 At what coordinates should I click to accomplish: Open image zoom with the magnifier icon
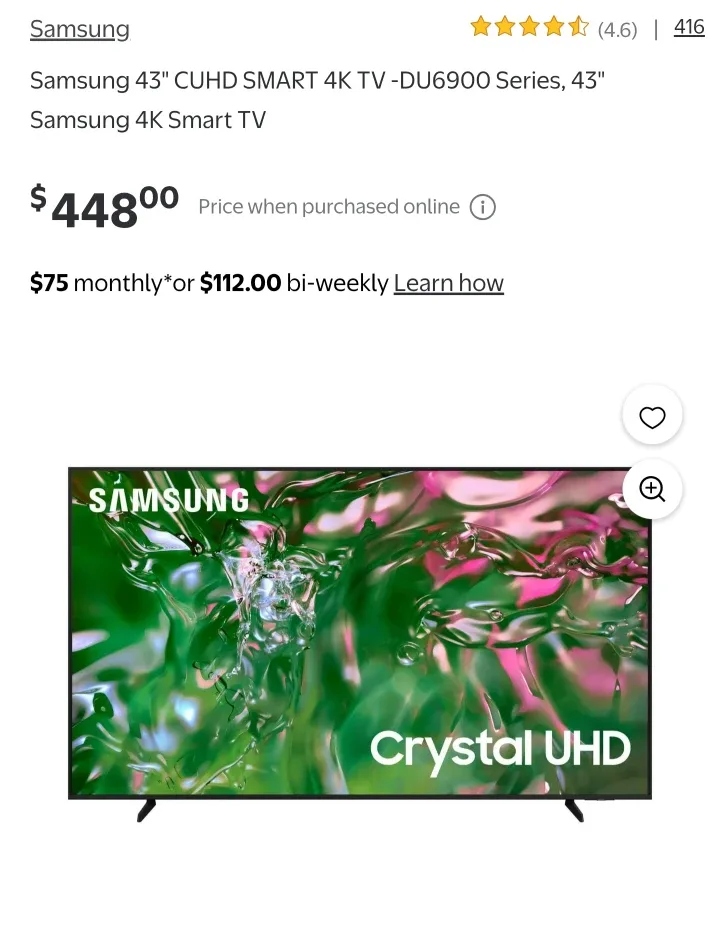[x=651, y=489]
